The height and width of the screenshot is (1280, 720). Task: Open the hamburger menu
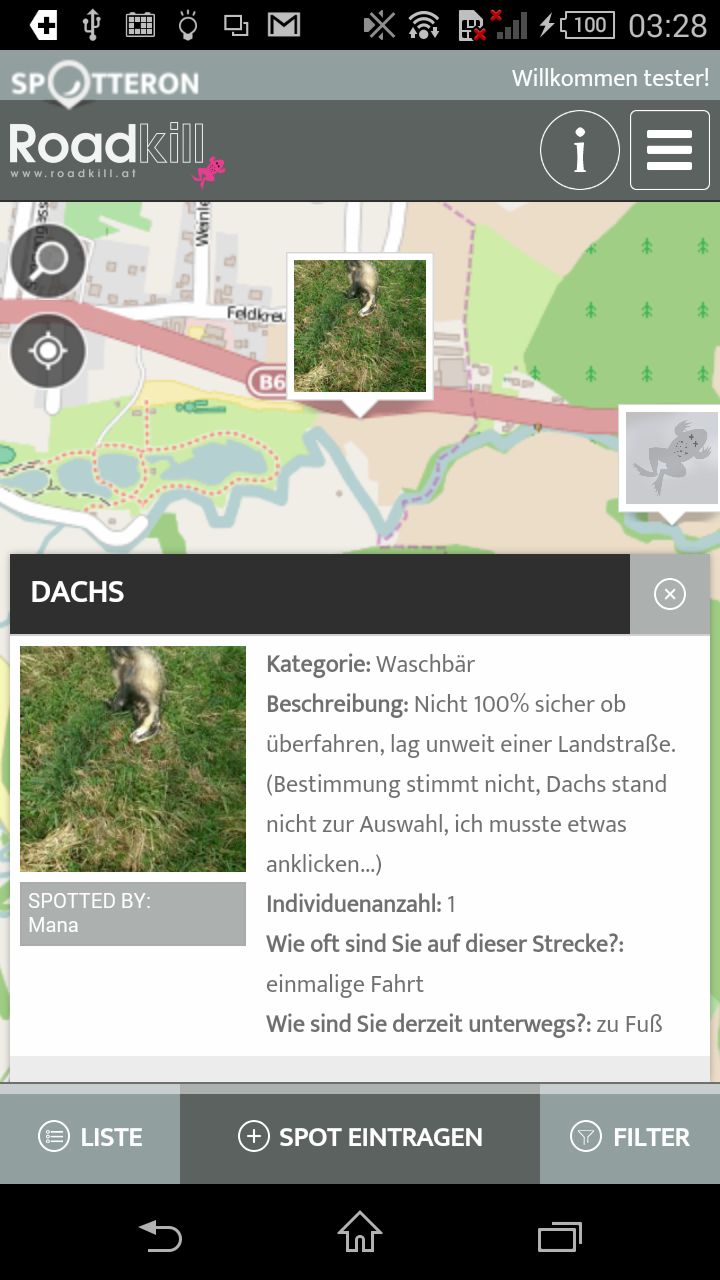coord(669,151)
